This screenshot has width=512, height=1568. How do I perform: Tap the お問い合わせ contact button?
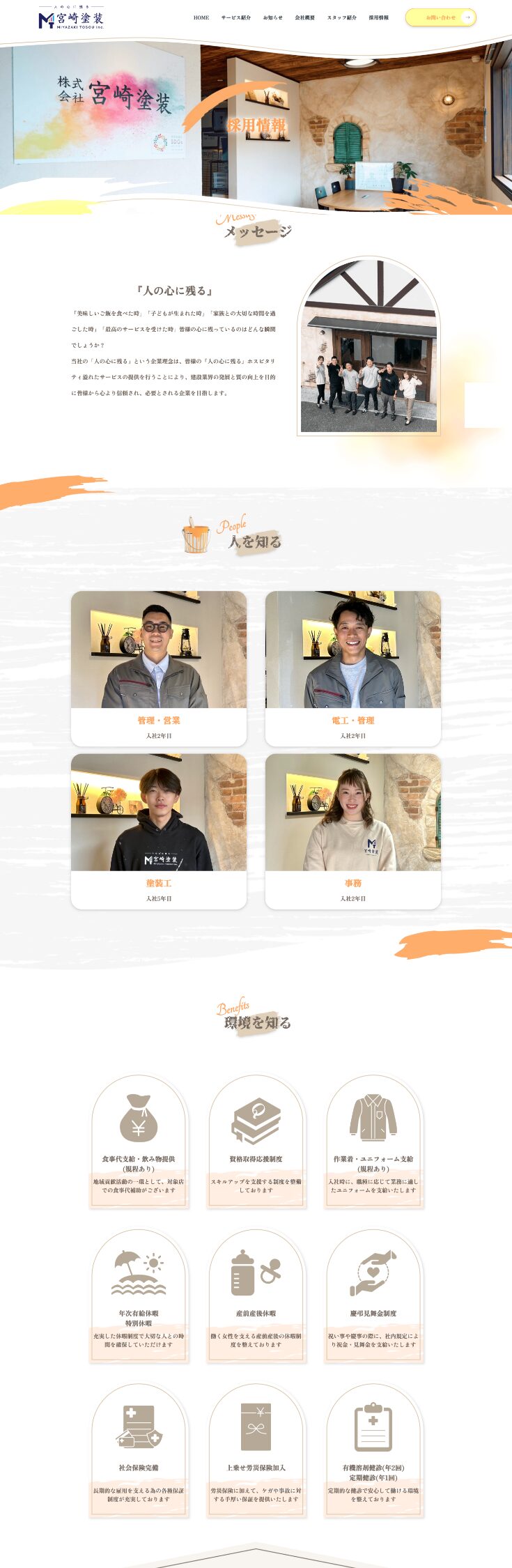(x=440, y=17)
